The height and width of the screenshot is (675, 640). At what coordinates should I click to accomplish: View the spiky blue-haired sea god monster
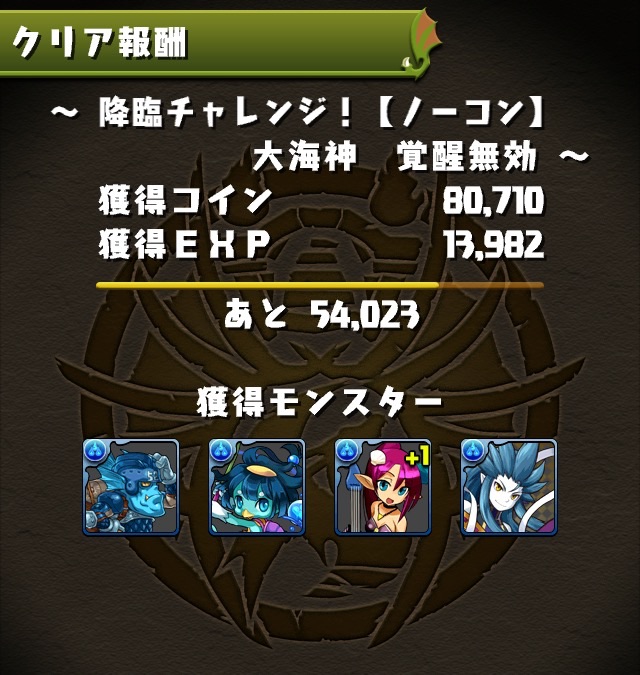(509, 487)
